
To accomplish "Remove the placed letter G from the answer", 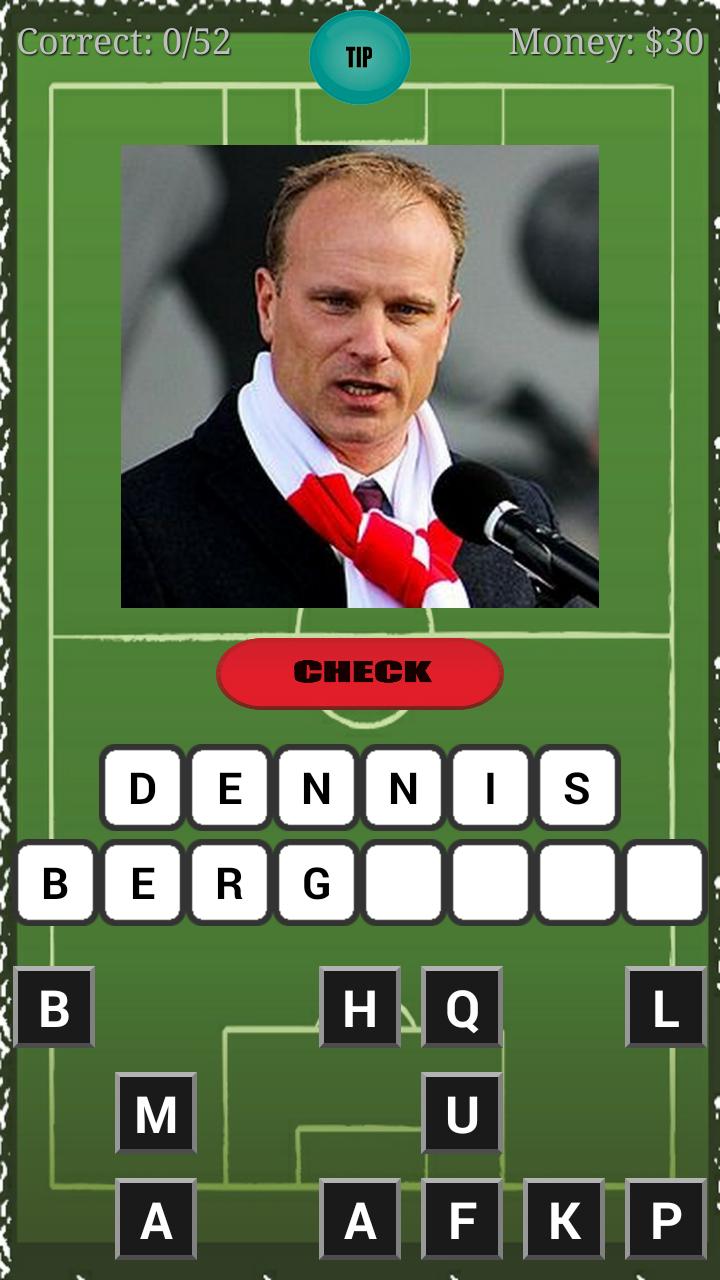I will pos(316,883).
